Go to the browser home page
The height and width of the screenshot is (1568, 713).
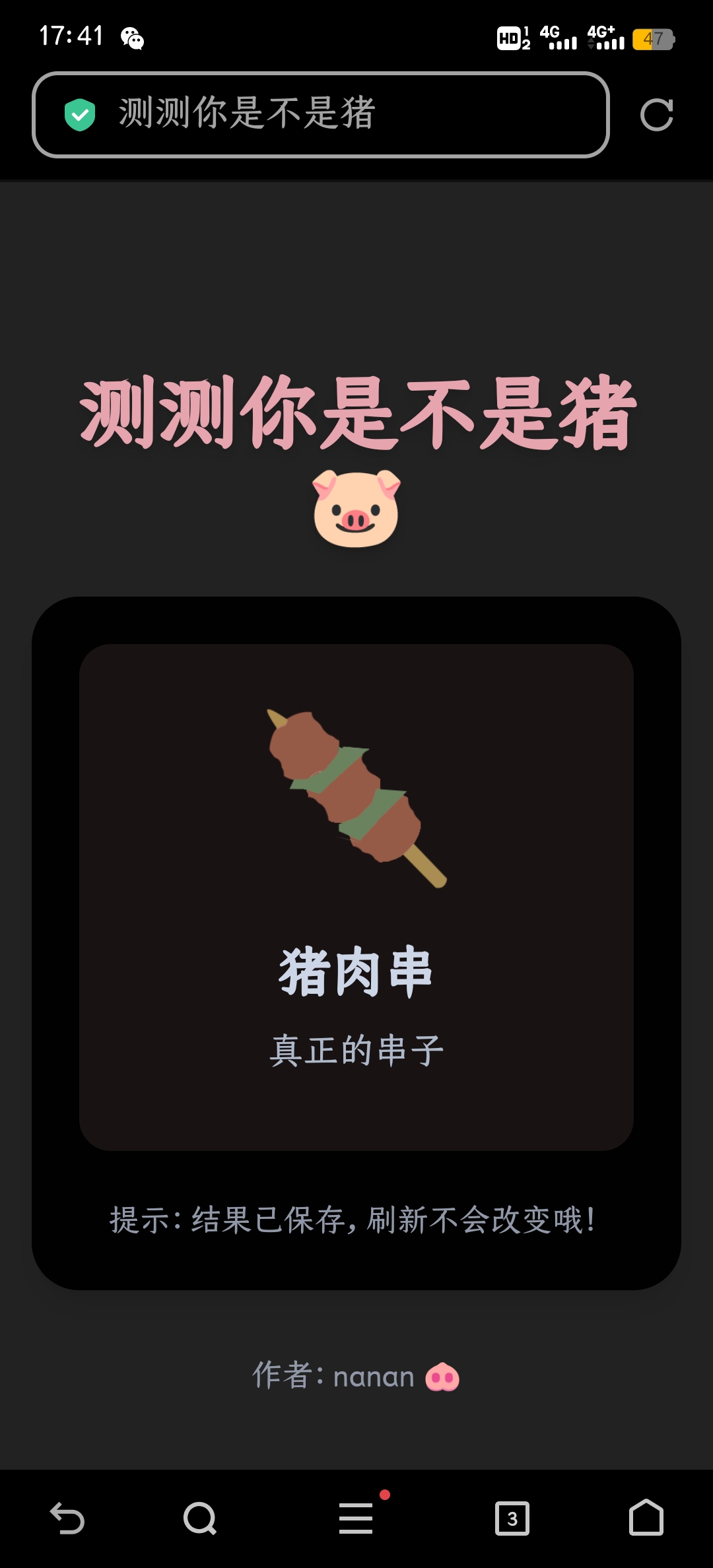646,1518
